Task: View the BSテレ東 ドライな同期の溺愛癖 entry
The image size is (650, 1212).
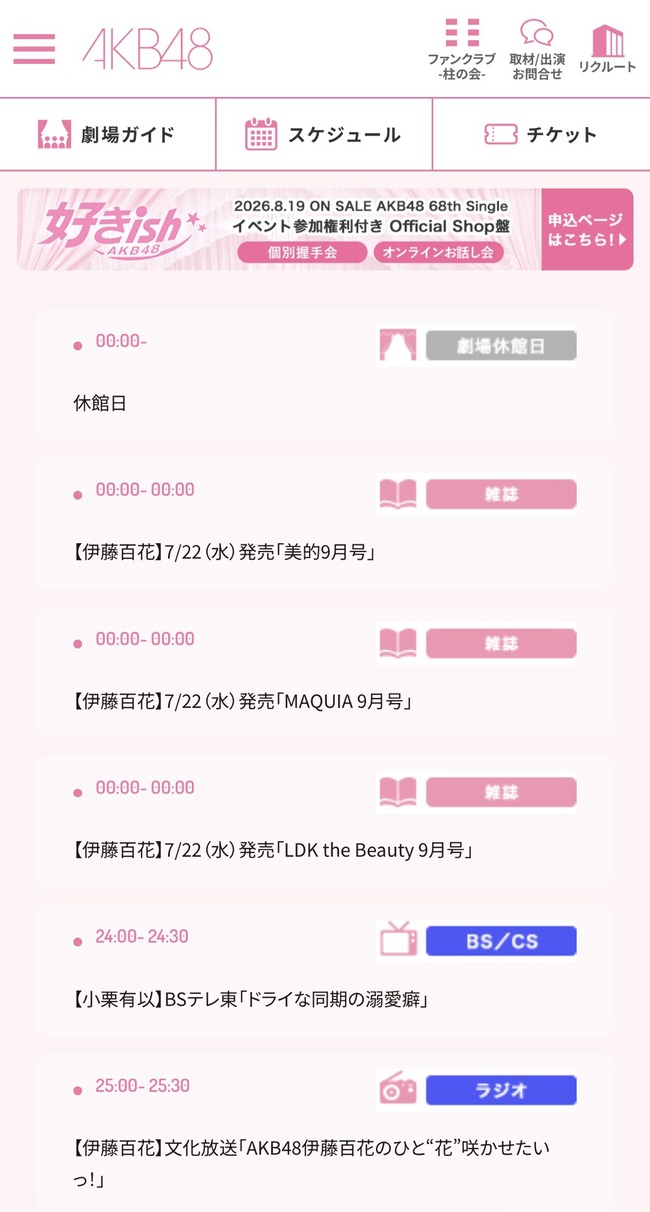Action: pos(325,970)
